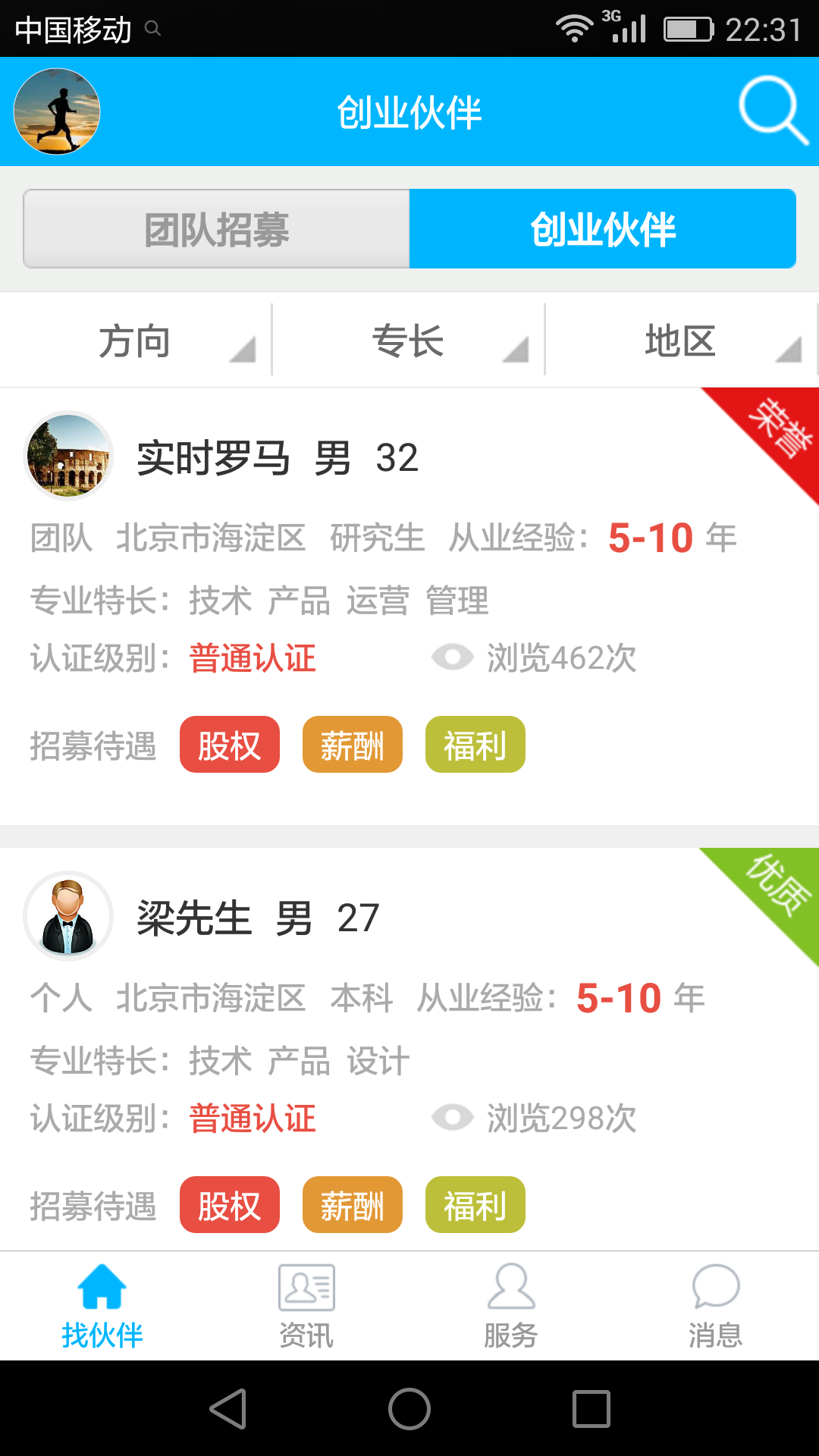Open the runner profile avatar
This screenshot has width=819, height=1456.
point(57,111)
